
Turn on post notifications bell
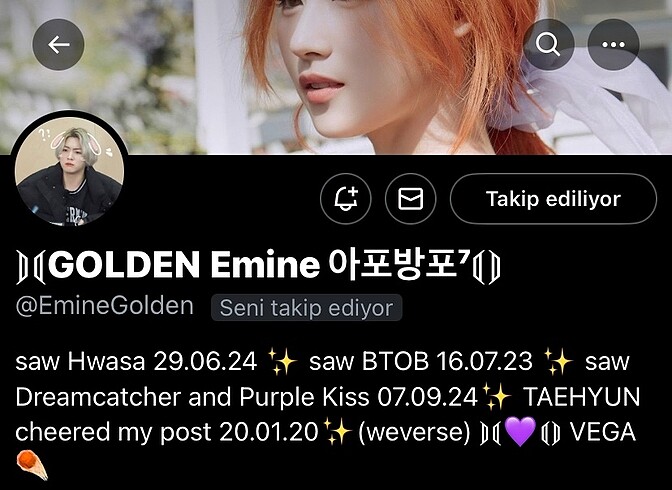pos(346,199)
